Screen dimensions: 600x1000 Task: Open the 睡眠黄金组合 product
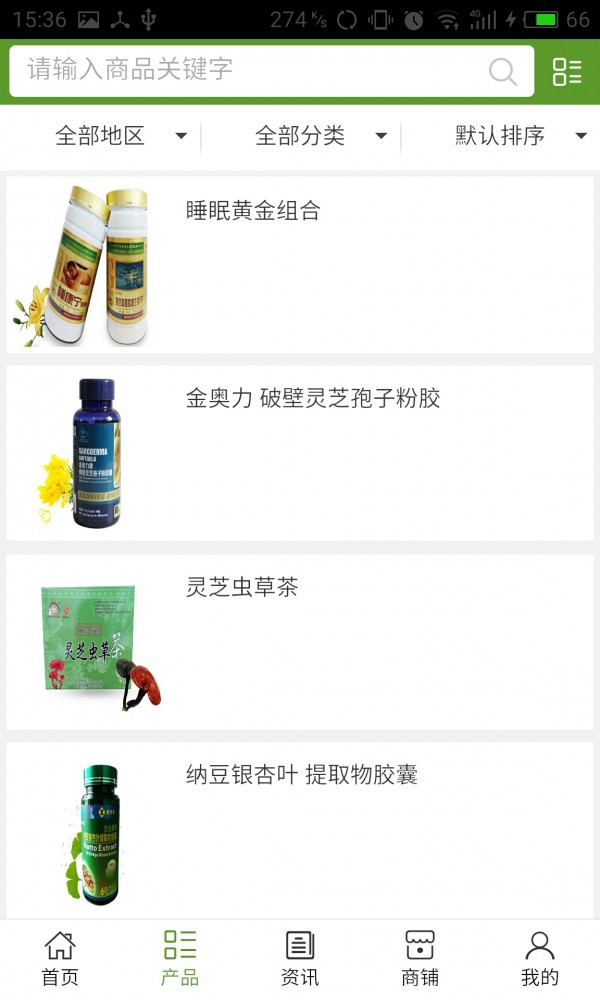point(300,265)
